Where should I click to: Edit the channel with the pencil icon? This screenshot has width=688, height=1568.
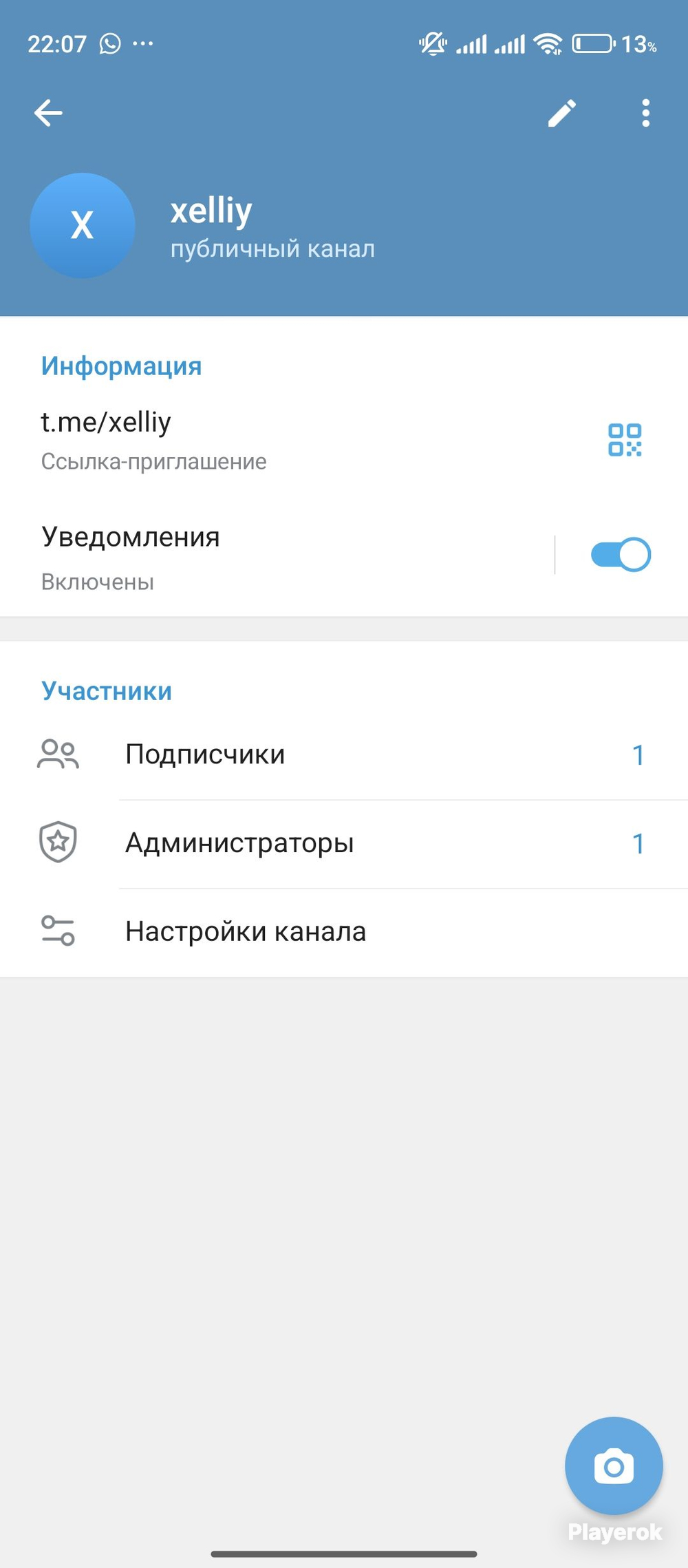(x=561, y=113)
